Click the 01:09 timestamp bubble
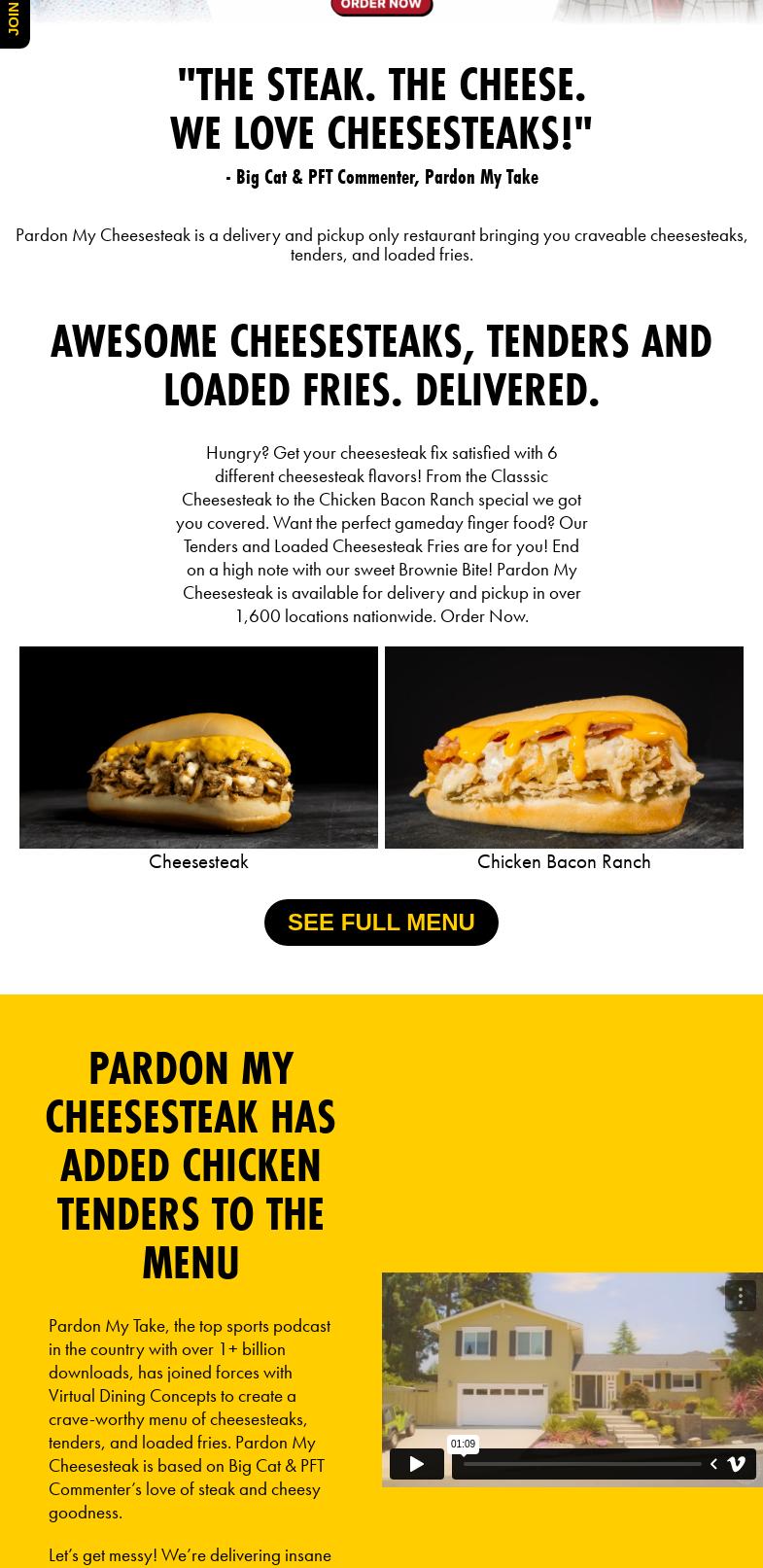The height and width of the screenshot is (1568, 763). (463, 1444)
